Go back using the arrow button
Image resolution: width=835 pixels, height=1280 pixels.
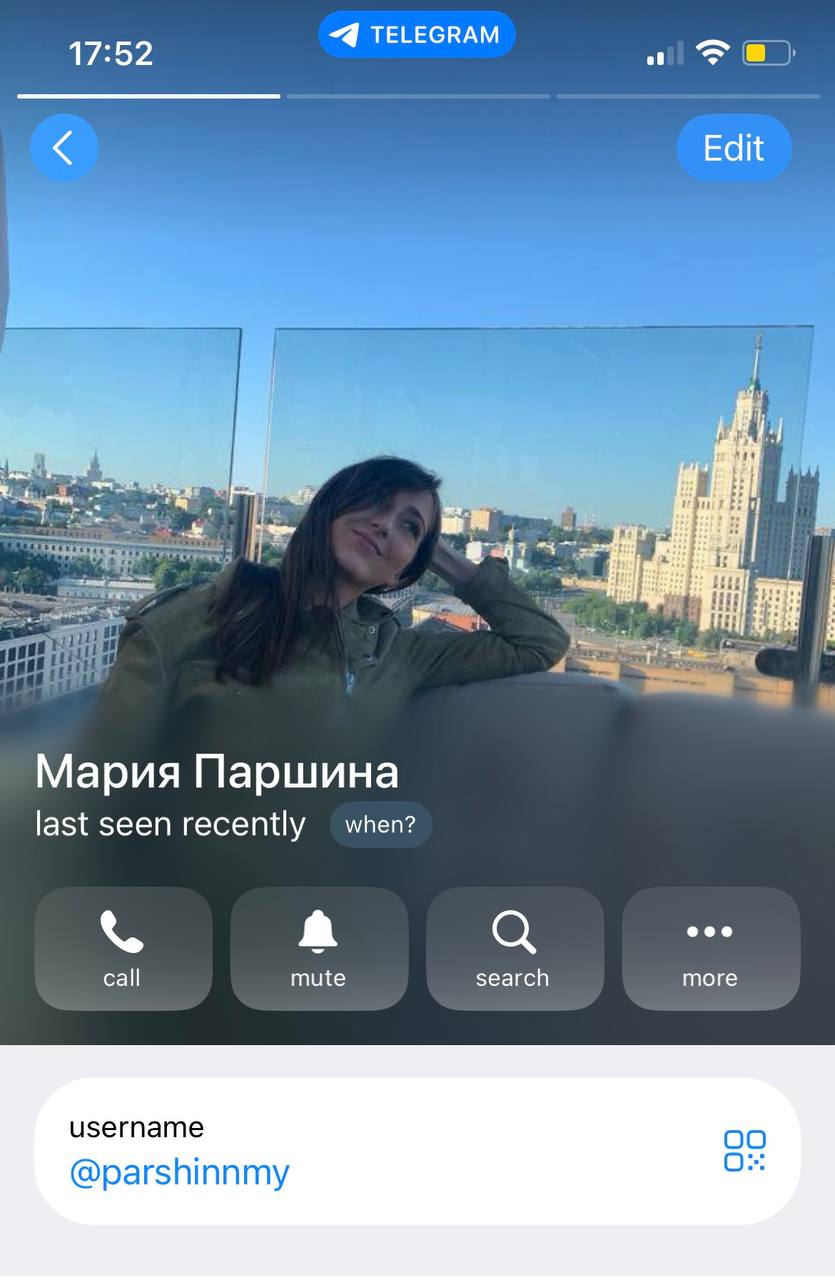click(x=64, y=148)
